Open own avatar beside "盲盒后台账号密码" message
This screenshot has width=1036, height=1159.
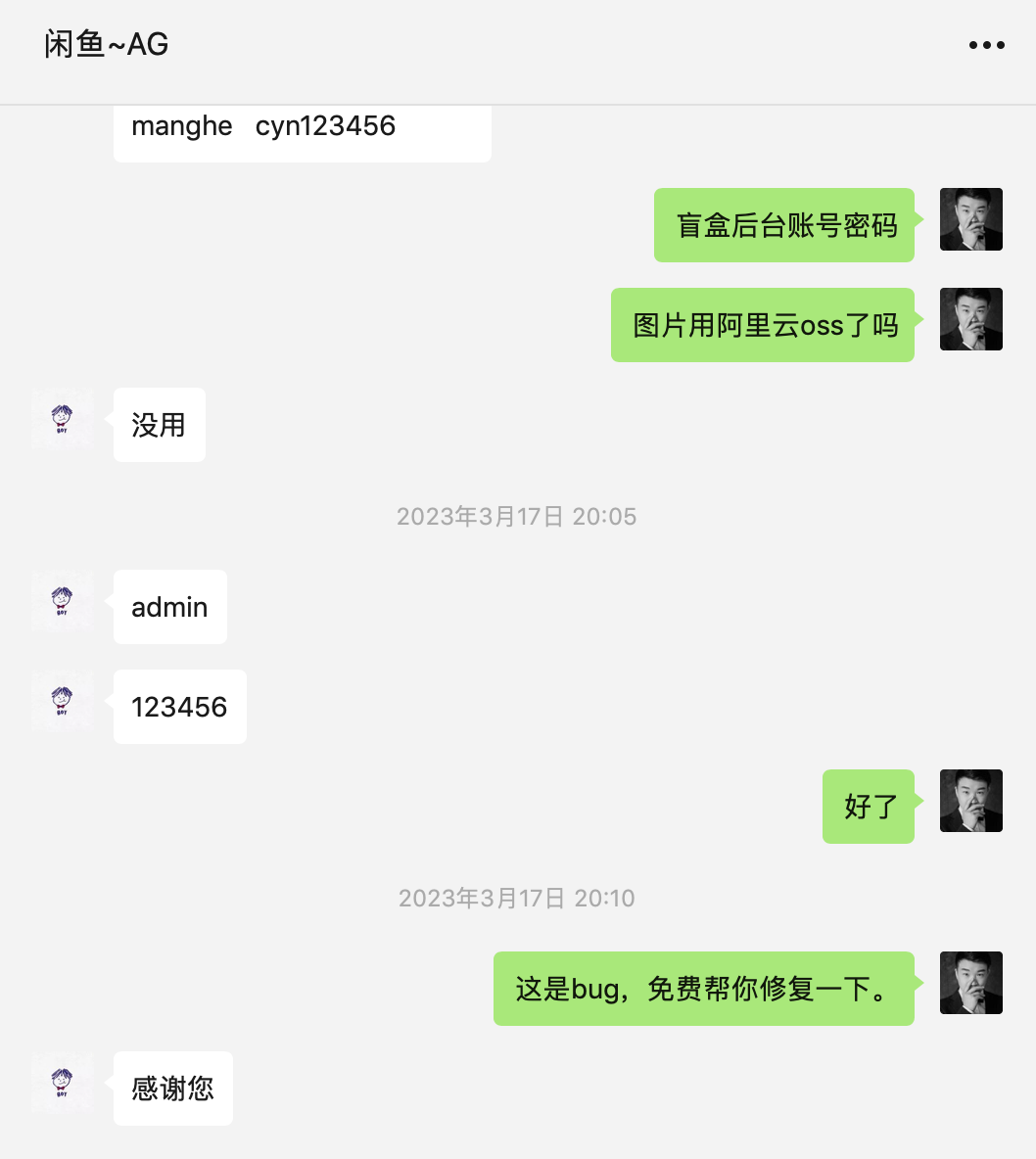(x=970, y=219)
